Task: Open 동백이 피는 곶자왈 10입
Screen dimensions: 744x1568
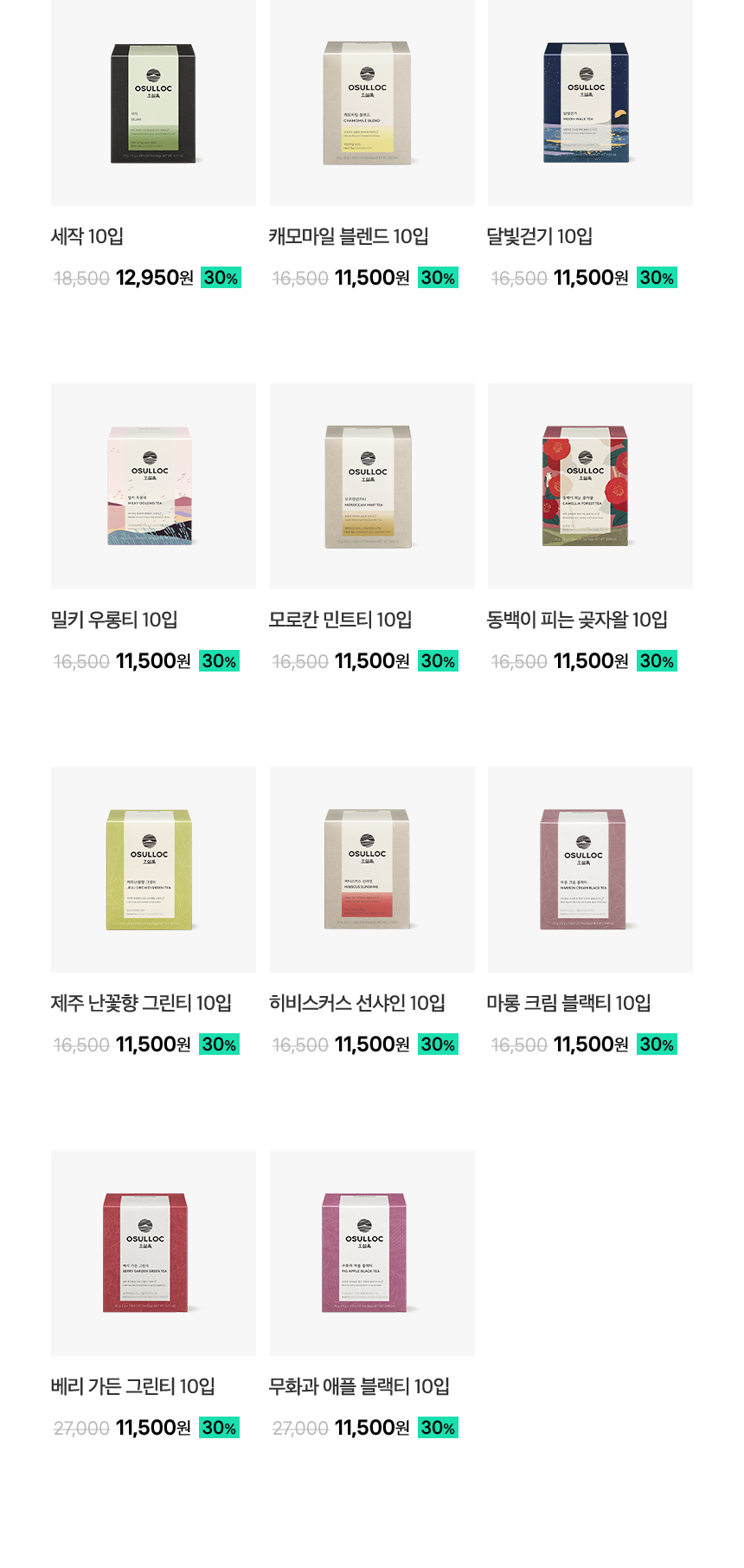Action: coord(590,486)
